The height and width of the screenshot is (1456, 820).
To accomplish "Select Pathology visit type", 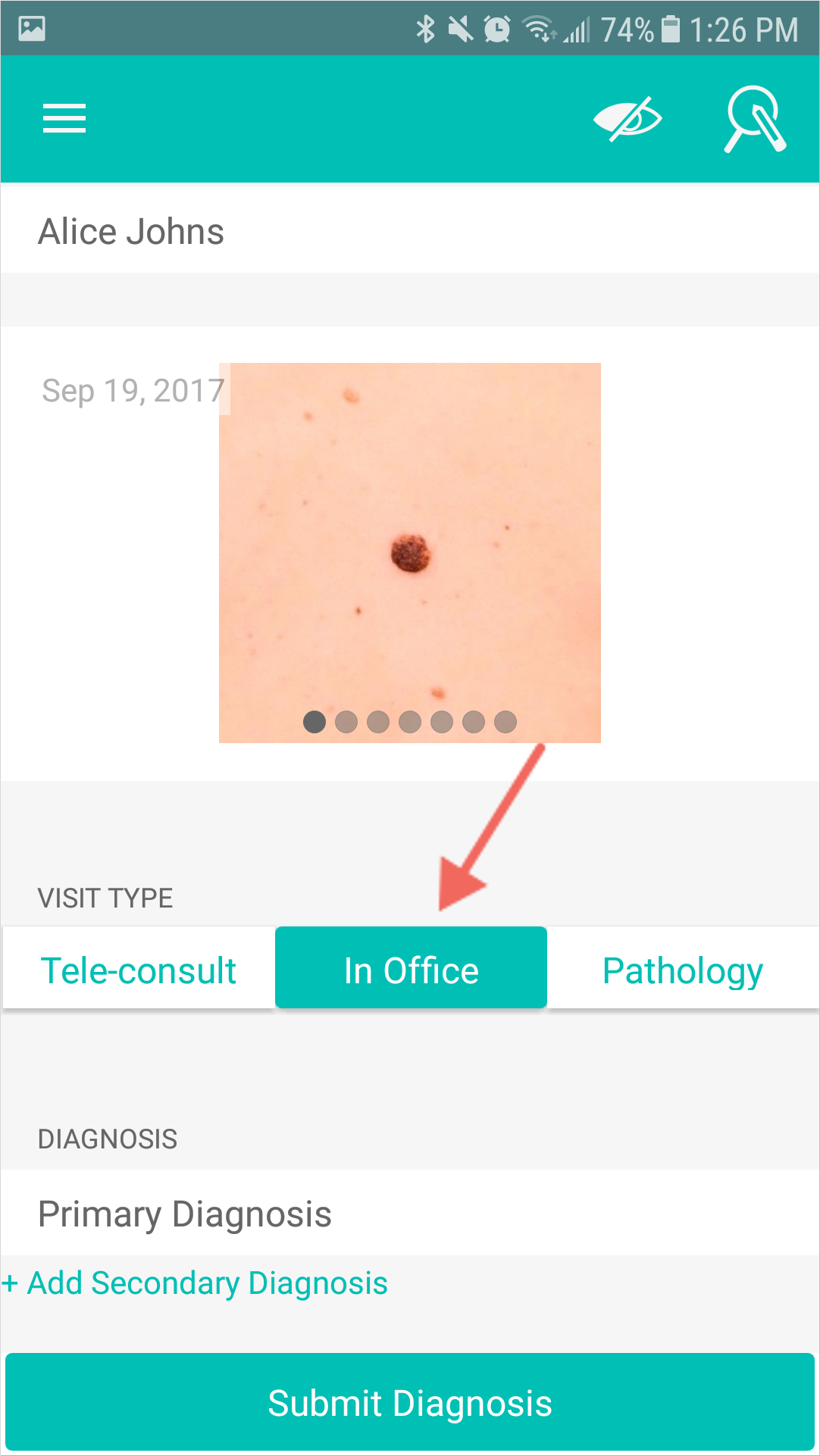I will point(683,970).
